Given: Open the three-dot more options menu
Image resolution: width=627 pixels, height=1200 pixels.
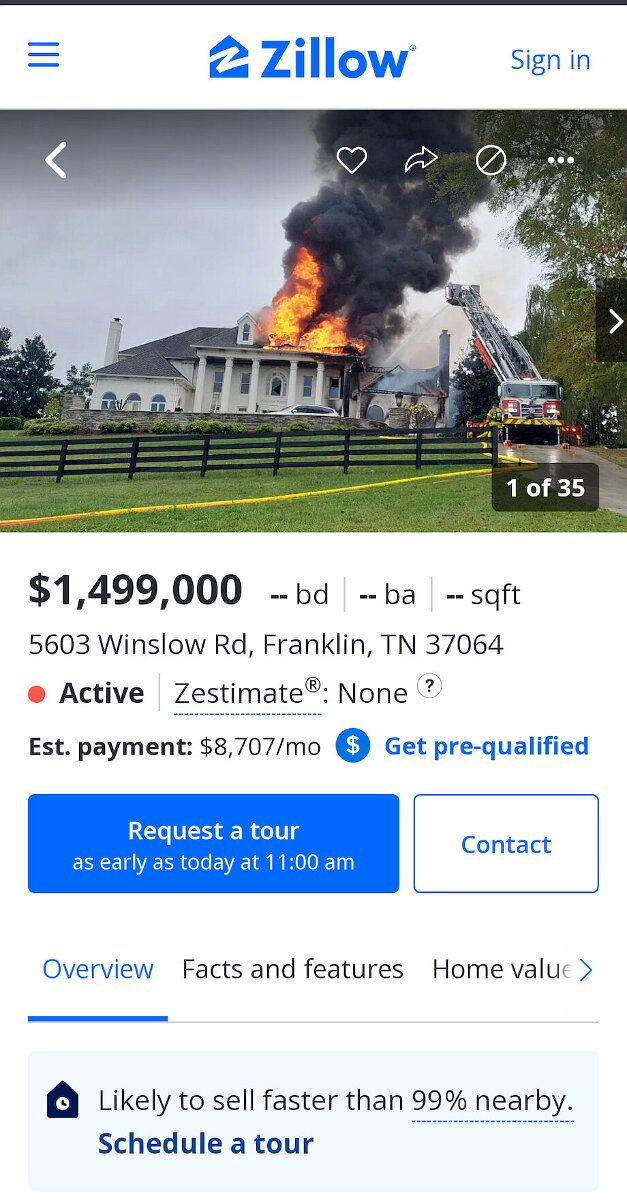Looking at the screenshot, I should 561,160.
